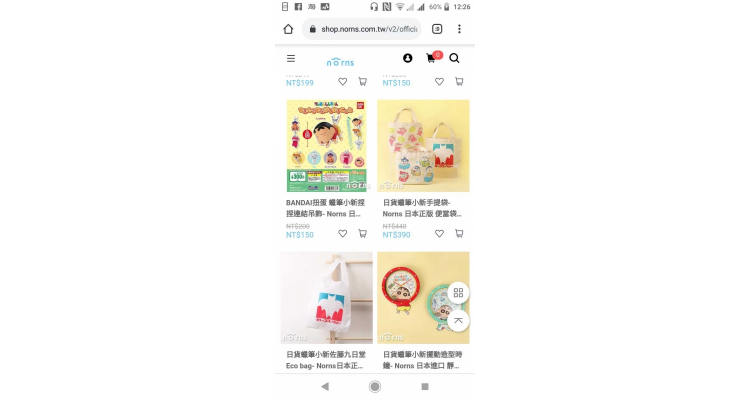Jump back to top of page
The height and width of the screenshot is (400, 750).
(458, 320)
